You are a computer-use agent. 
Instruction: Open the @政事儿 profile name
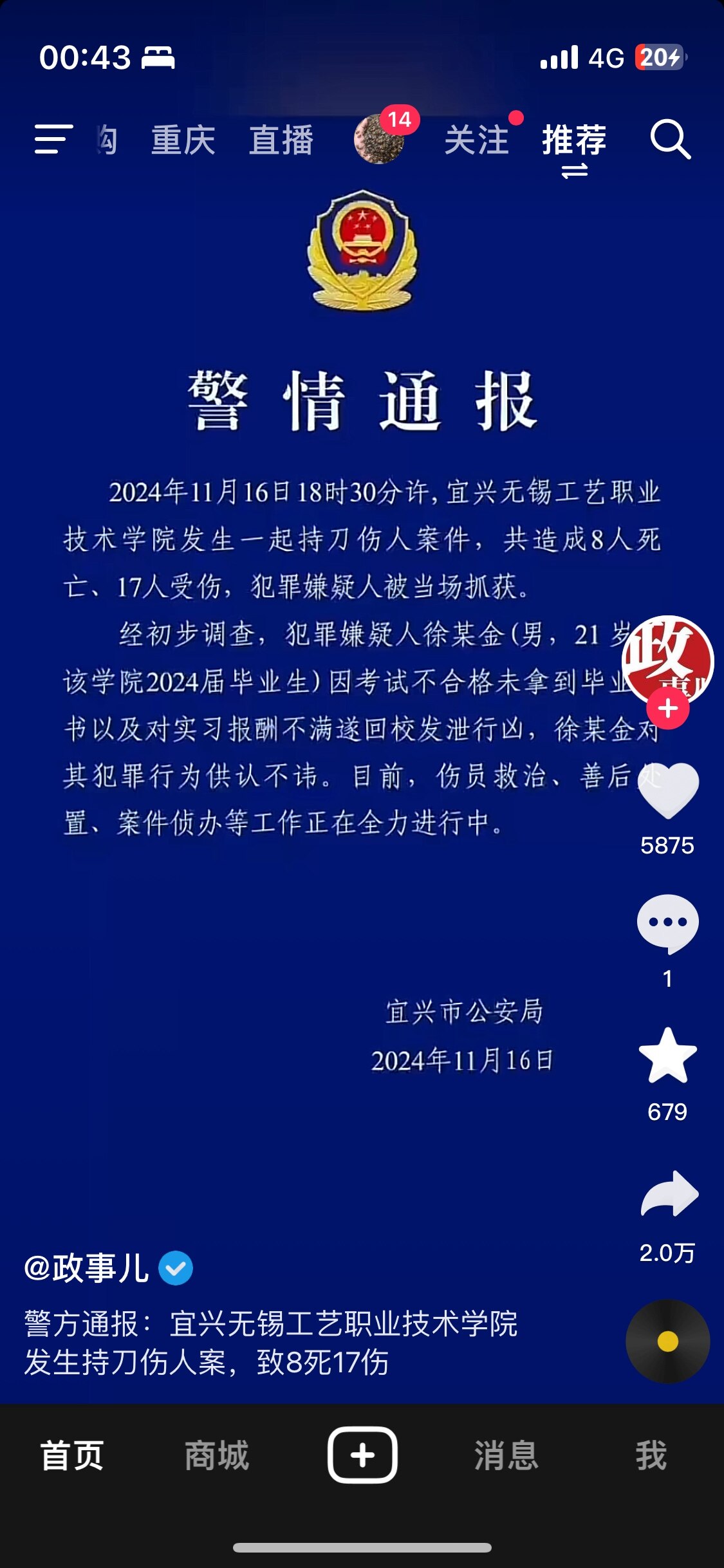pos(87,1268)
